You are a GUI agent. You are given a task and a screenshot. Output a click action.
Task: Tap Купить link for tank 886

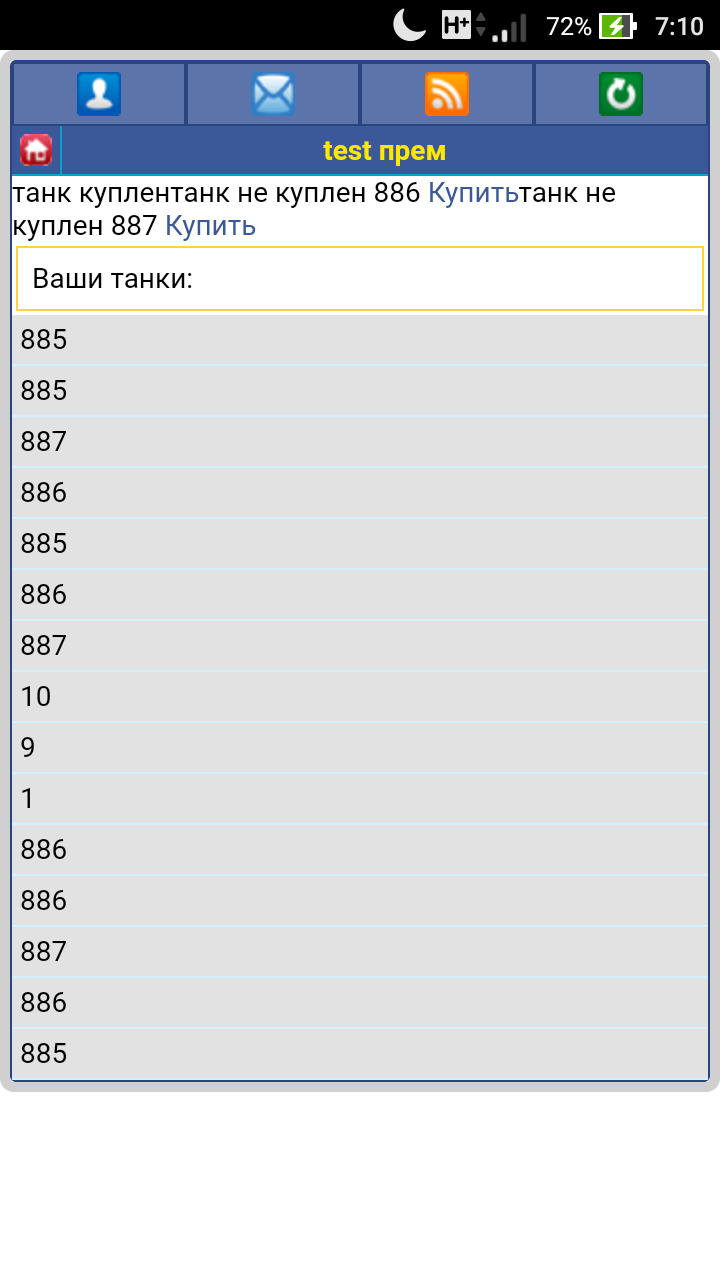click(472, 193)
